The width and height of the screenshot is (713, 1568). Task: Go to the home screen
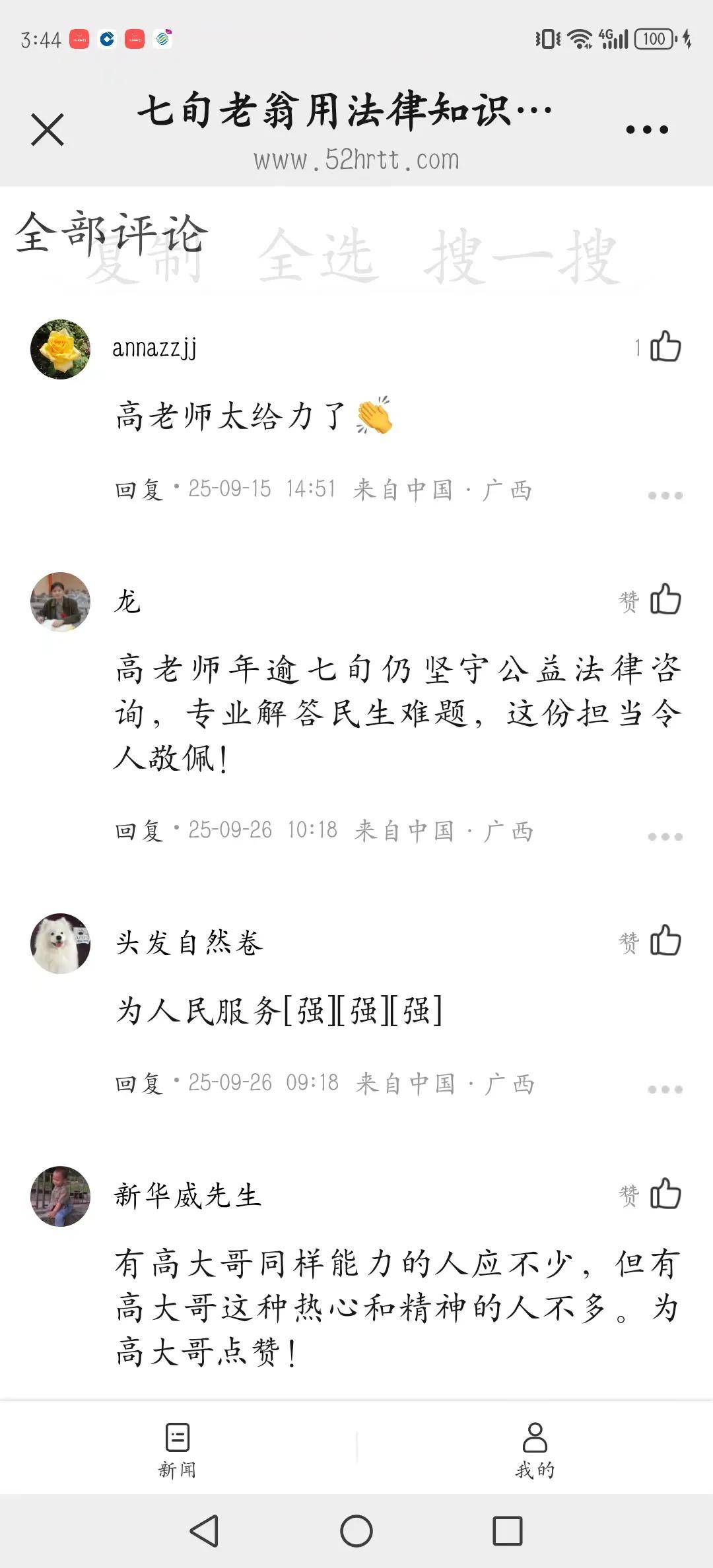point(356,1530)
